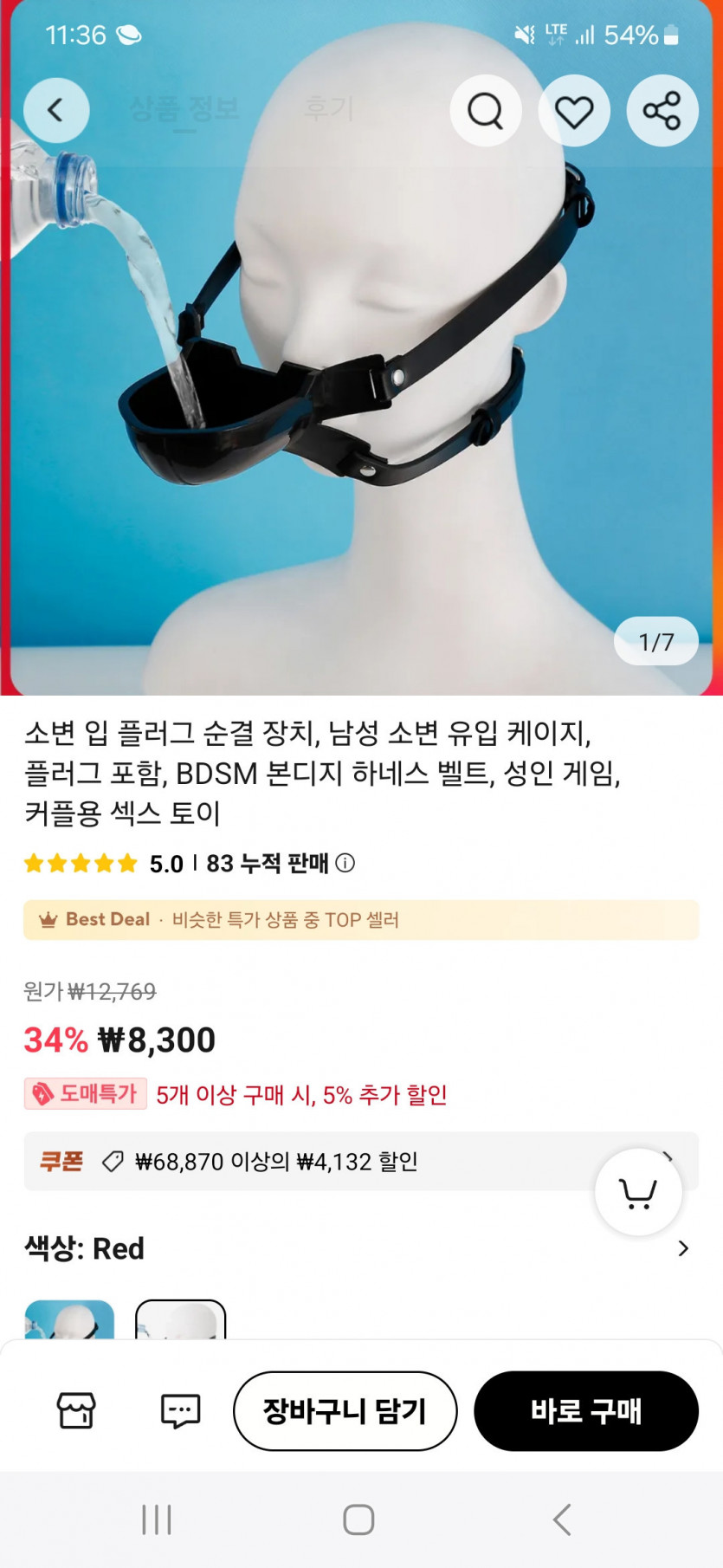Select the second color thumbnail
The height and width of the screenshot is (1568, 723).
180,1320
